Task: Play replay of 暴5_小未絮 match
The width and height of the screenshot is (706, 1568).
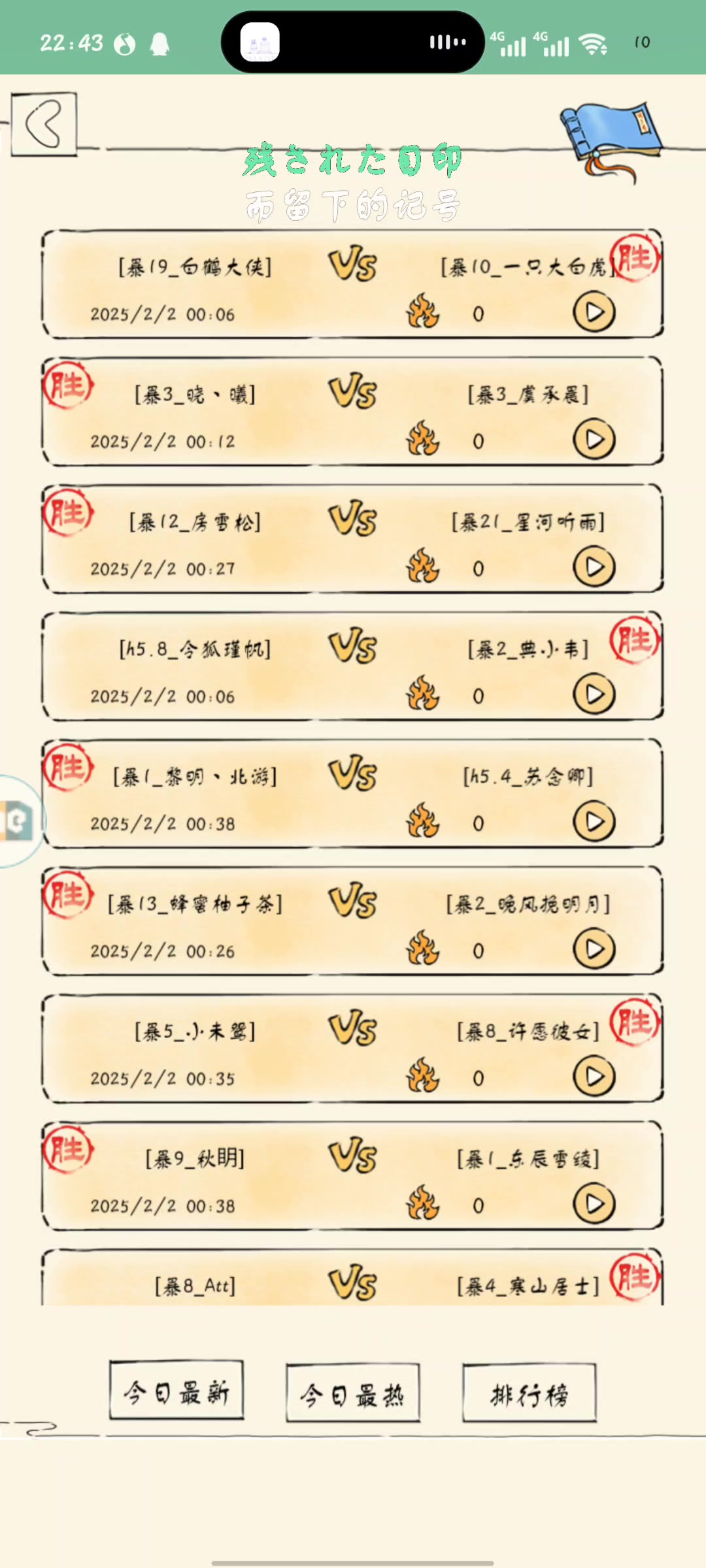Action: [x=594, y=1077]
